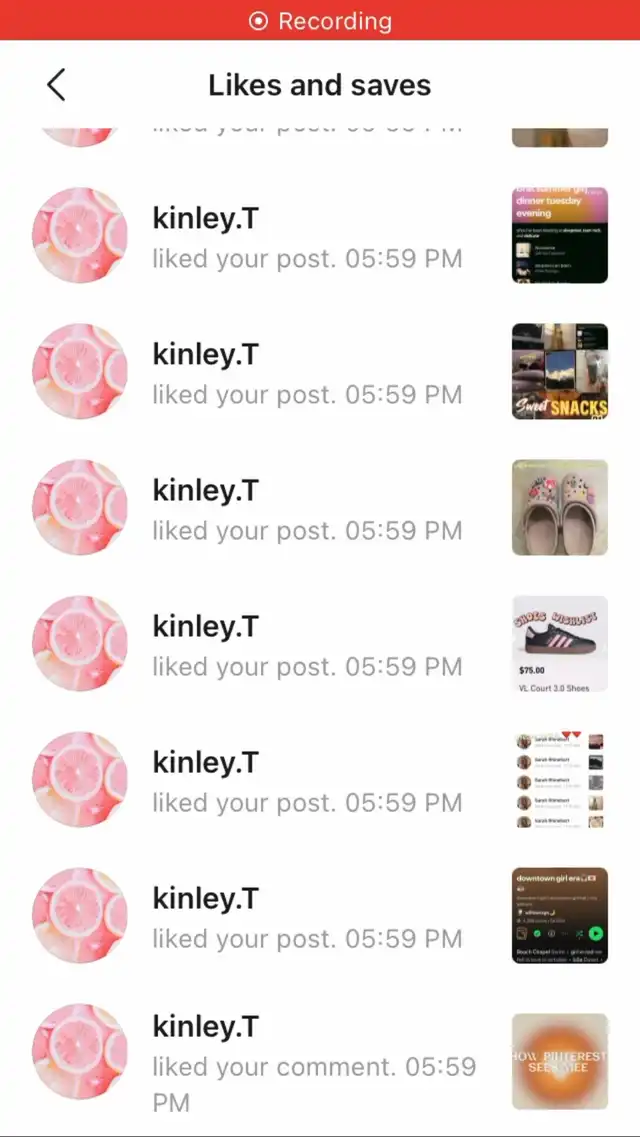Screen dimensions: 640x1137
Task: Open the downtown girl era post thumbnail
Action: pyautogui.click(x=559, y=915)
